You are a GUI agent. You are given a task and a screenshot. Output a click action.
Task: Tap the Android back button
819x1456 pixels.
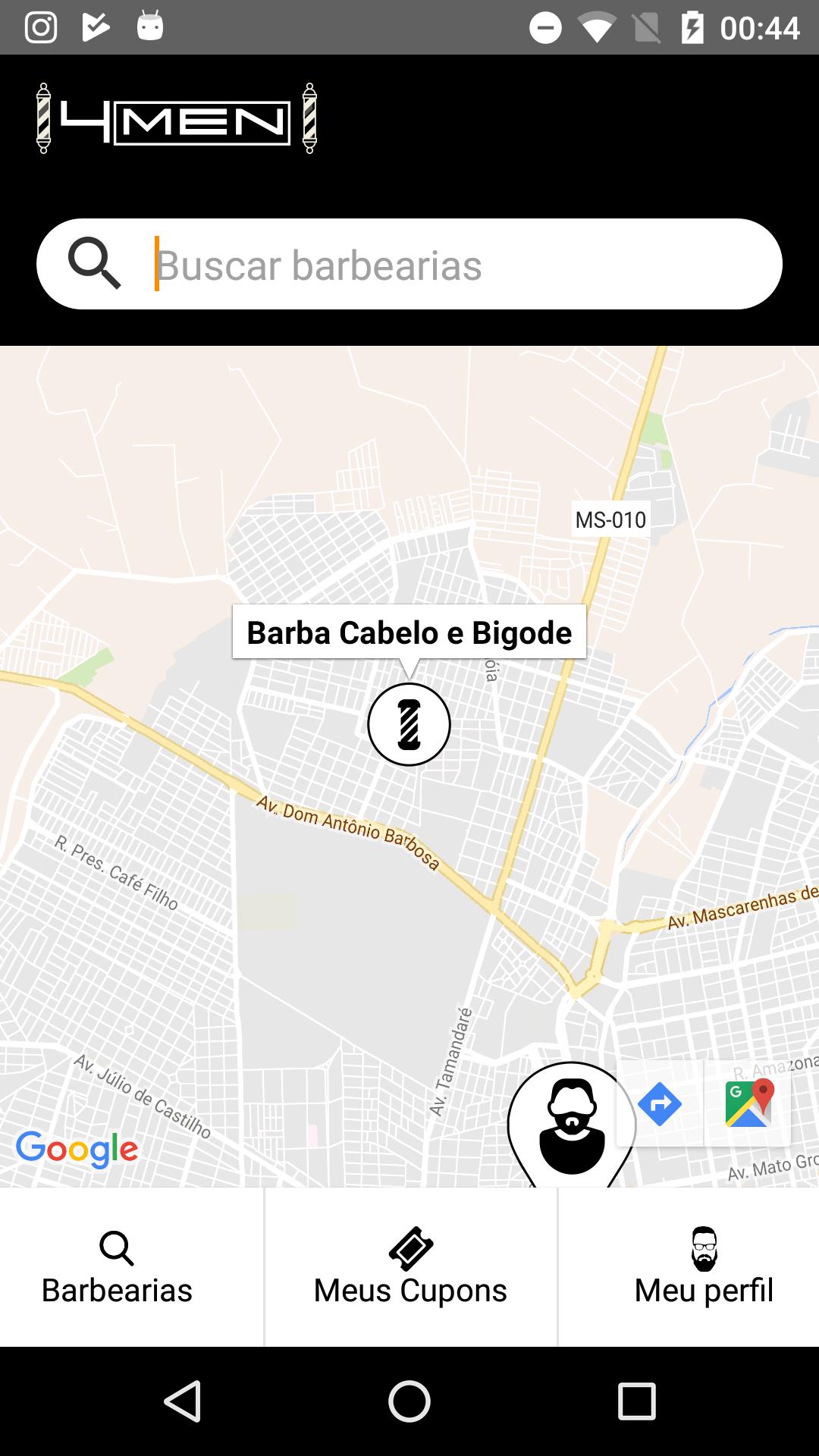(183, 1401)
